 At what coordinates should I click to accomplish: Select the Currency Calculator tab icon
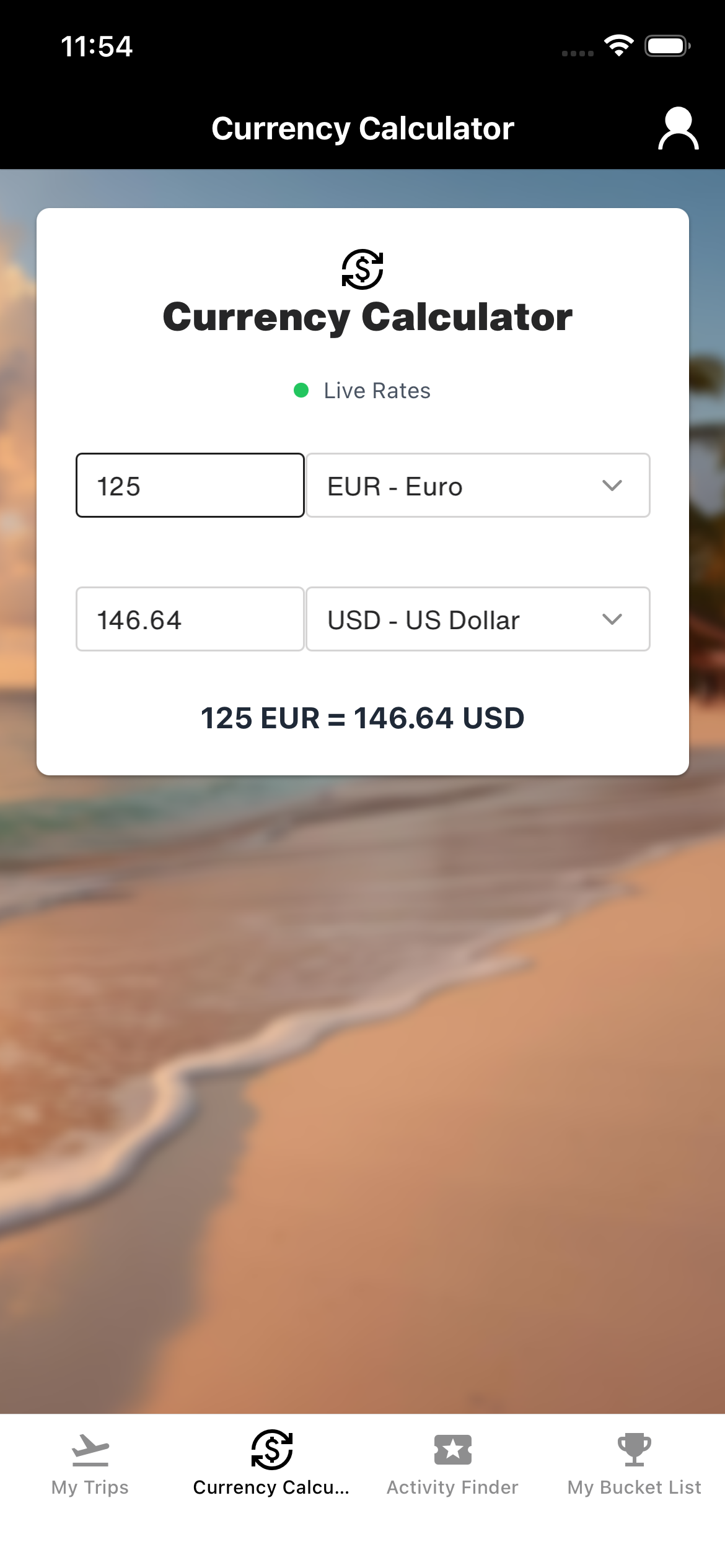[x=271, y=1449]
